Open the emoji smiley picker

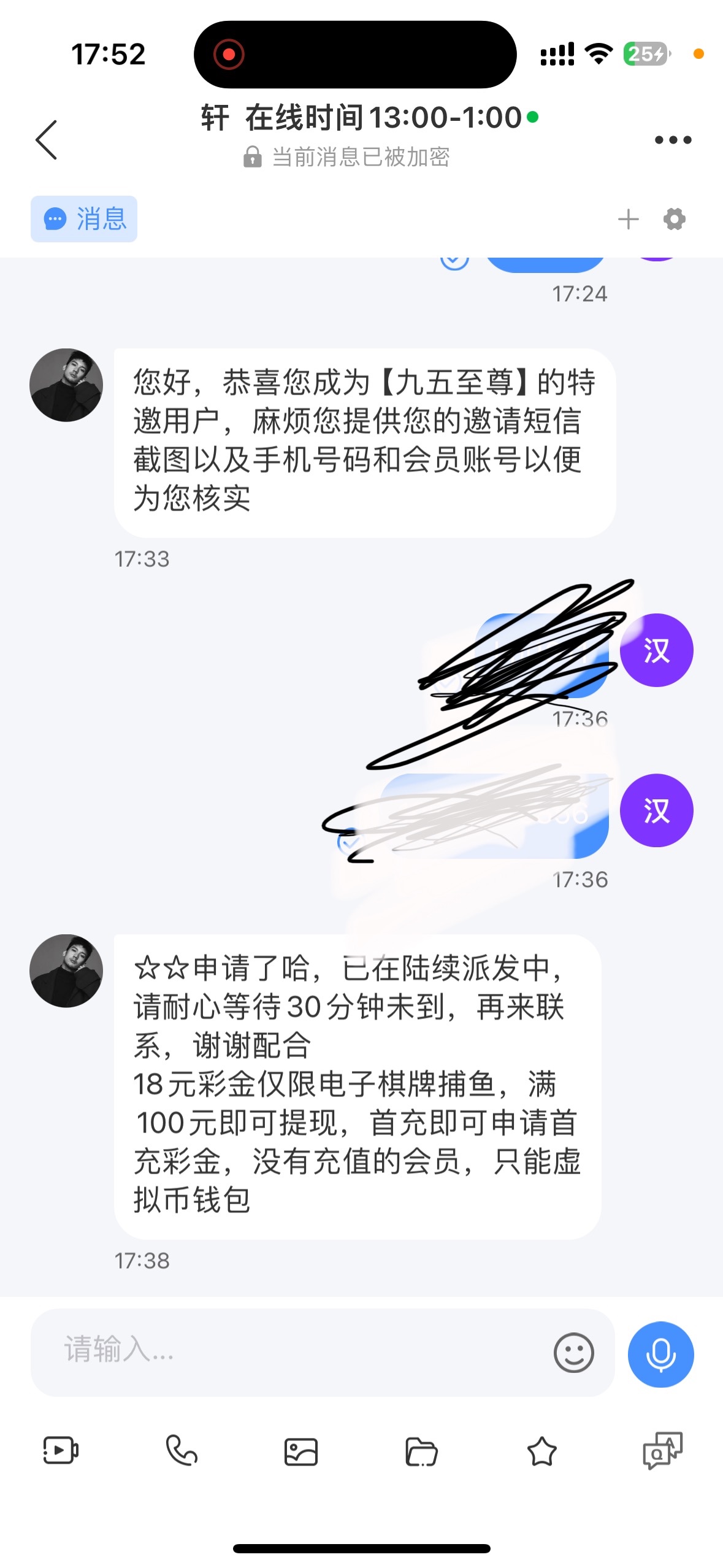pos(573,1352)
